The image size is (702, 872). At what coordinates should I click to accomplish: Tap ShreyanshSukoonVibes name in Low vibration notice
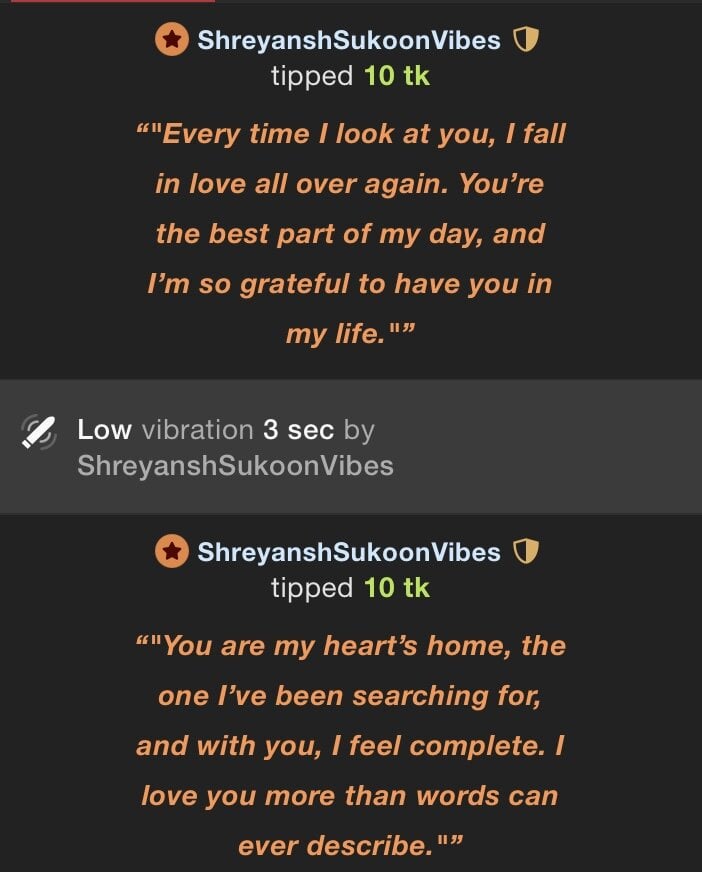235,466
